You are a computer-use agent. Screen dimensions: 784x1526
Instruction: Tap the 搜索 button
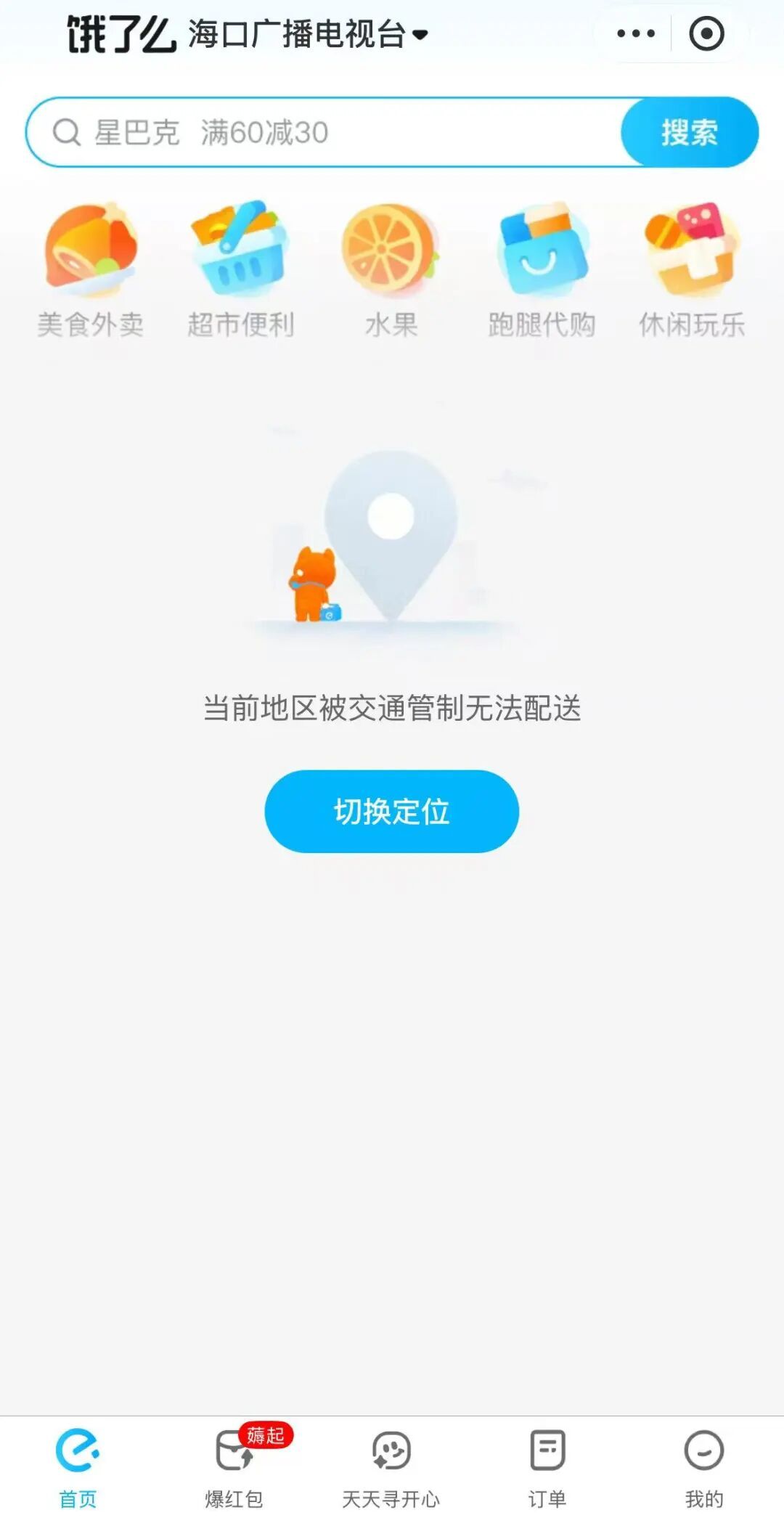click(690, 132)
